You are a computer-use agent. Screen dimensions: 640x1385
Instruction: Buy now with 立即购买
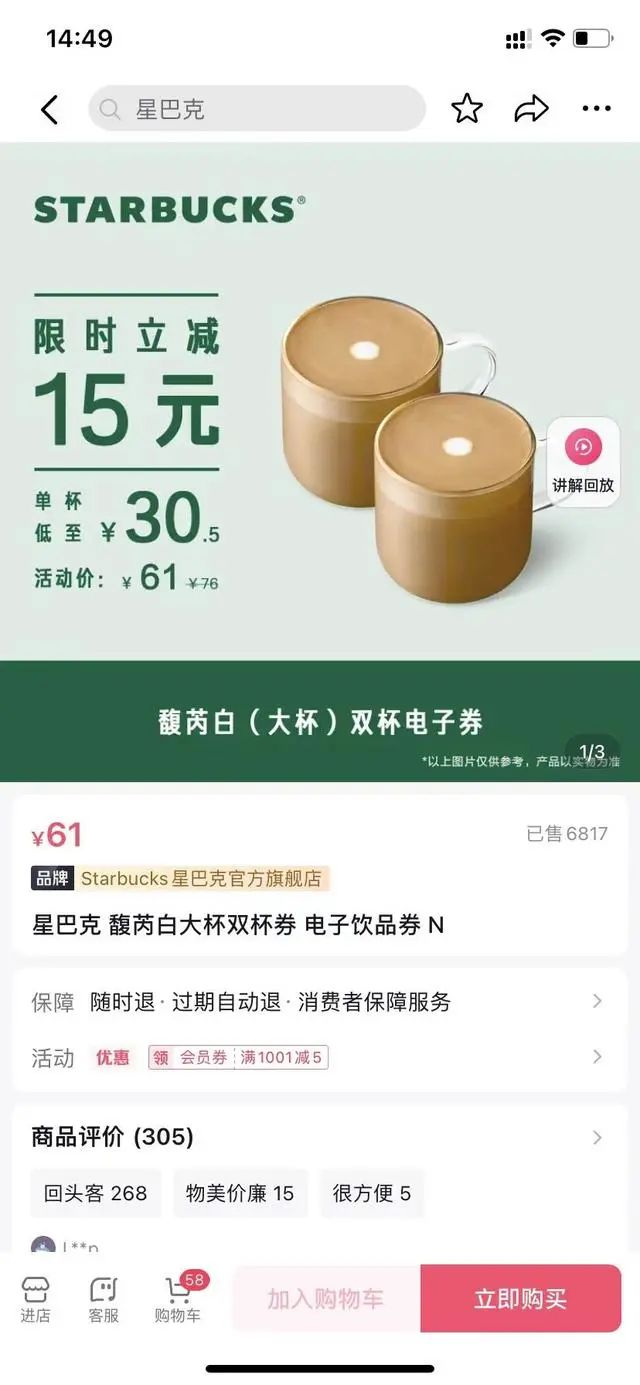tap(520, 1299)
